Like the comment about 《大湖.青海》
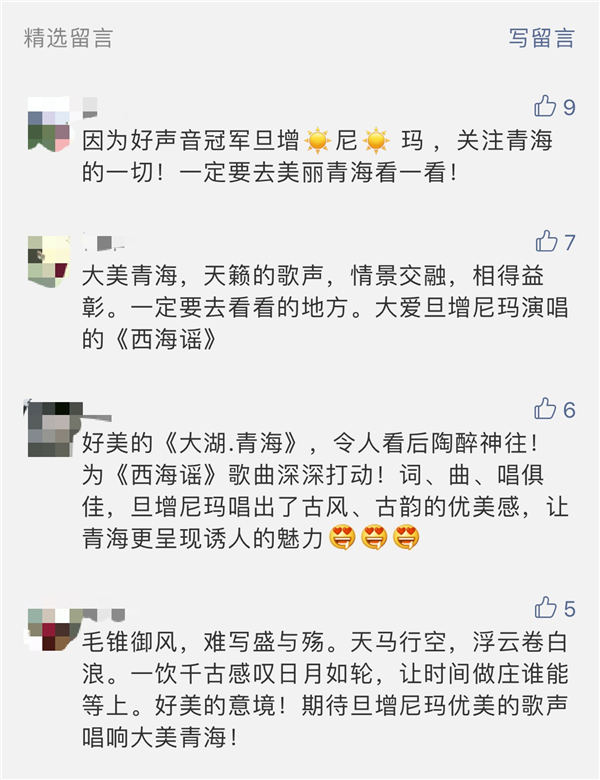The width and height of the screenshot is (600, 780). (x=546, y=408)
